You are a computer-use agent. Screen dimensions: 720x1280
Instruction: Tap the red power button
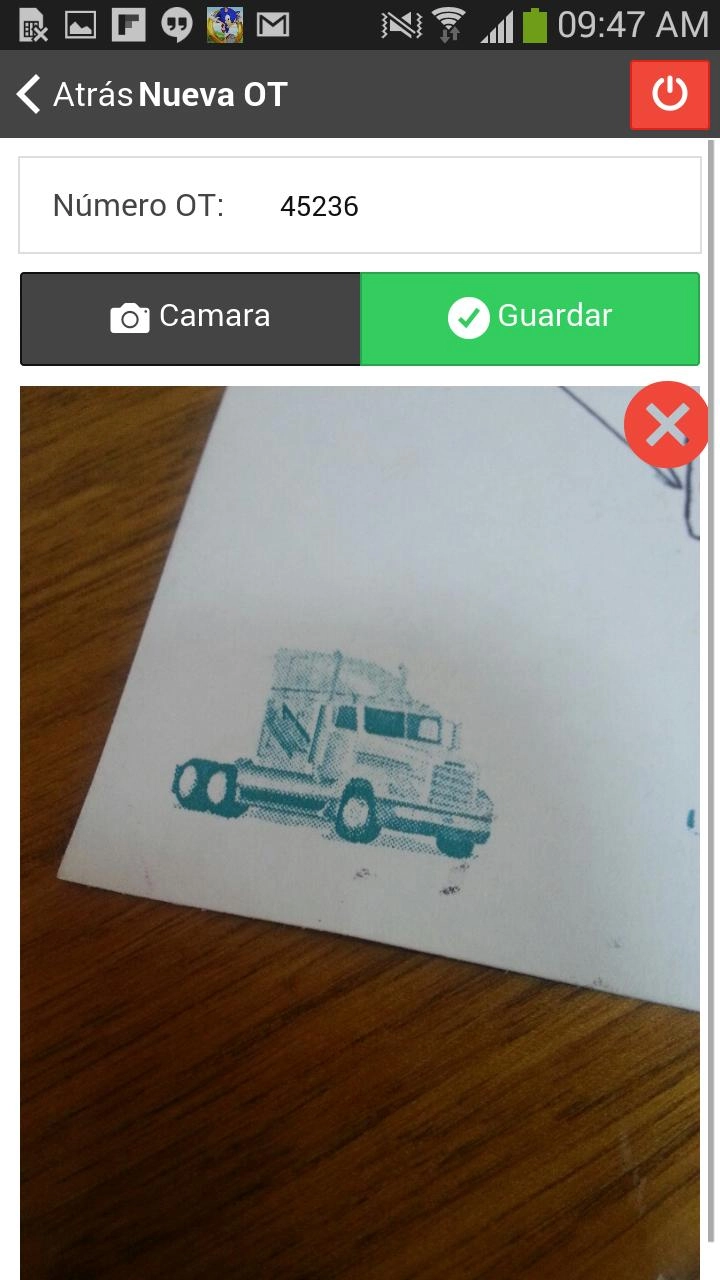pyautogui.click(x=669, y=95)
